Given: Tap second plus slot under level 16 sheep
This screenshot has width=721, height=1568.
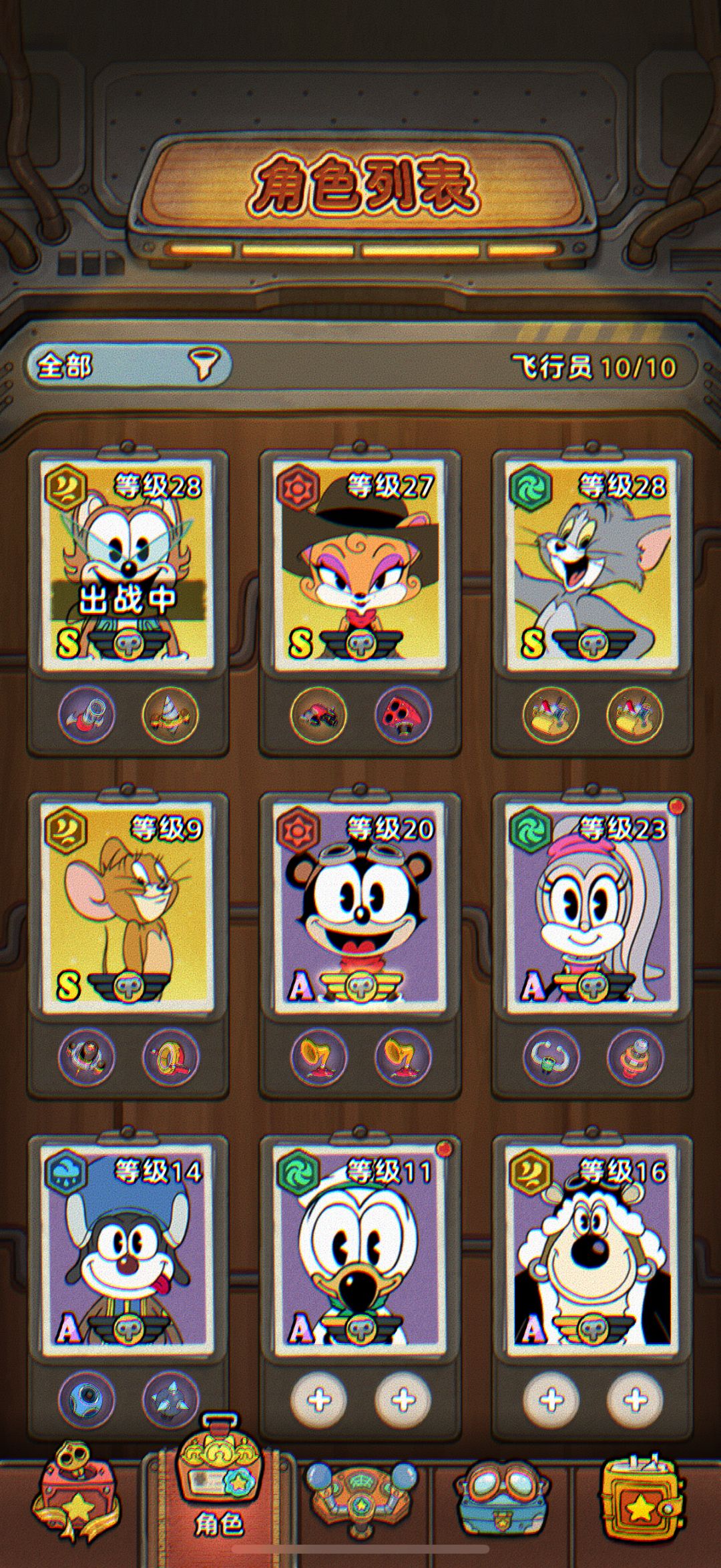Looking at the screenshot, I should click(x=635, y=1400).
